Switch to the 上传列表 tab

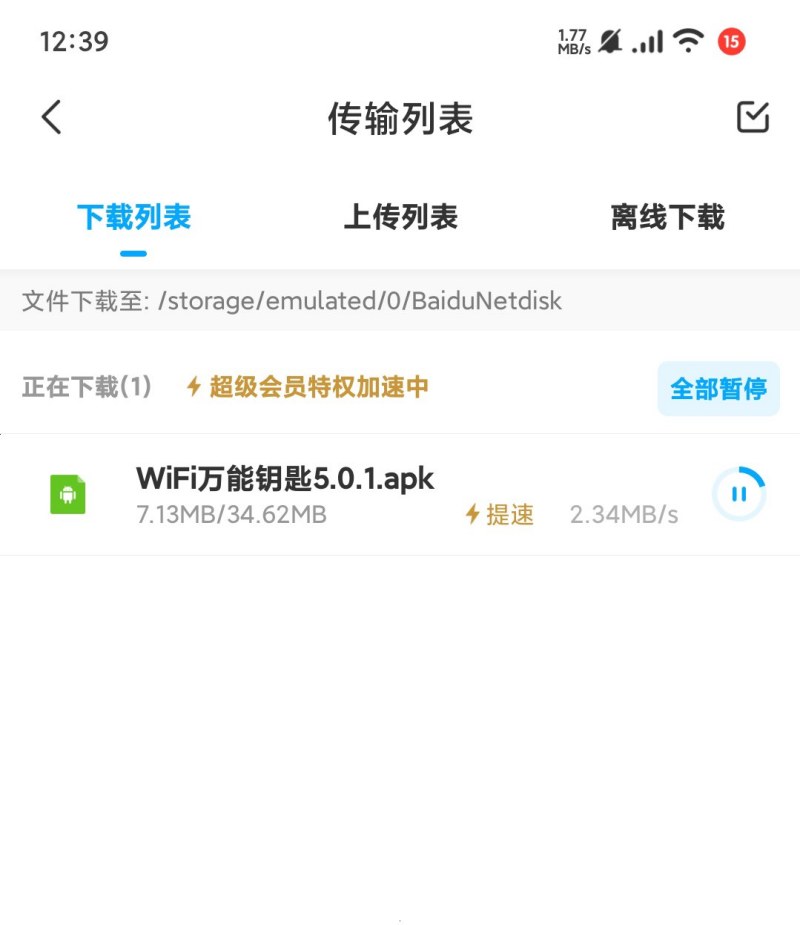coord(400,217)
